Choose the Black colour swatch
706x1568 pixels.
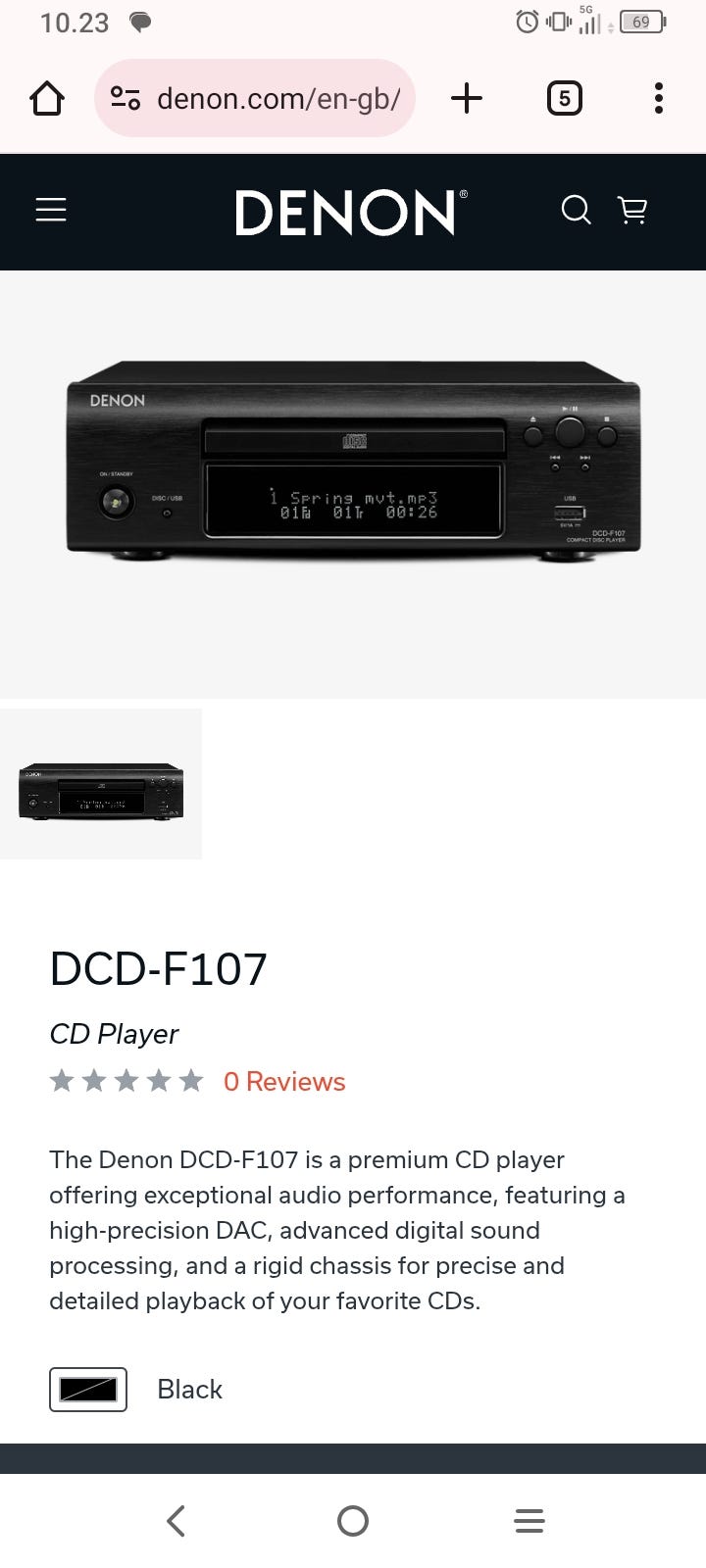(88, 1390)
